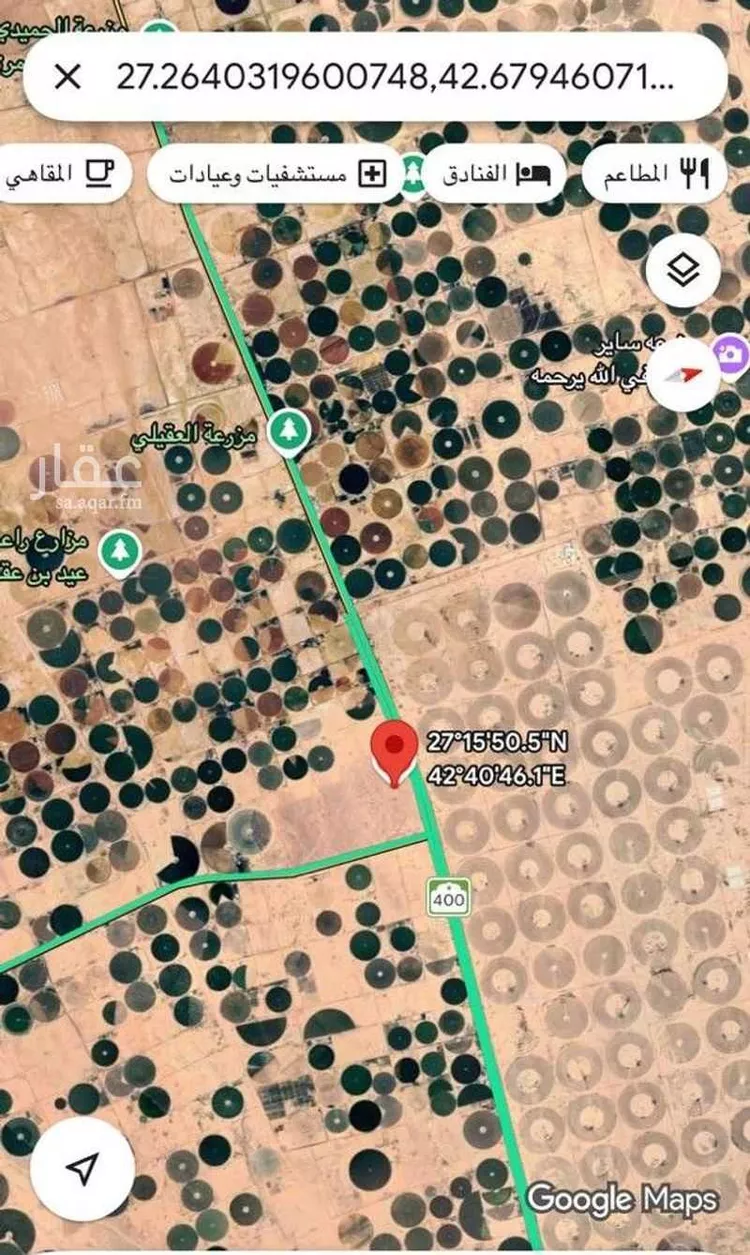Open the مزرعة العقيلي place marker
This screenshot has height=1255, width=750.
tap(290, 432)
